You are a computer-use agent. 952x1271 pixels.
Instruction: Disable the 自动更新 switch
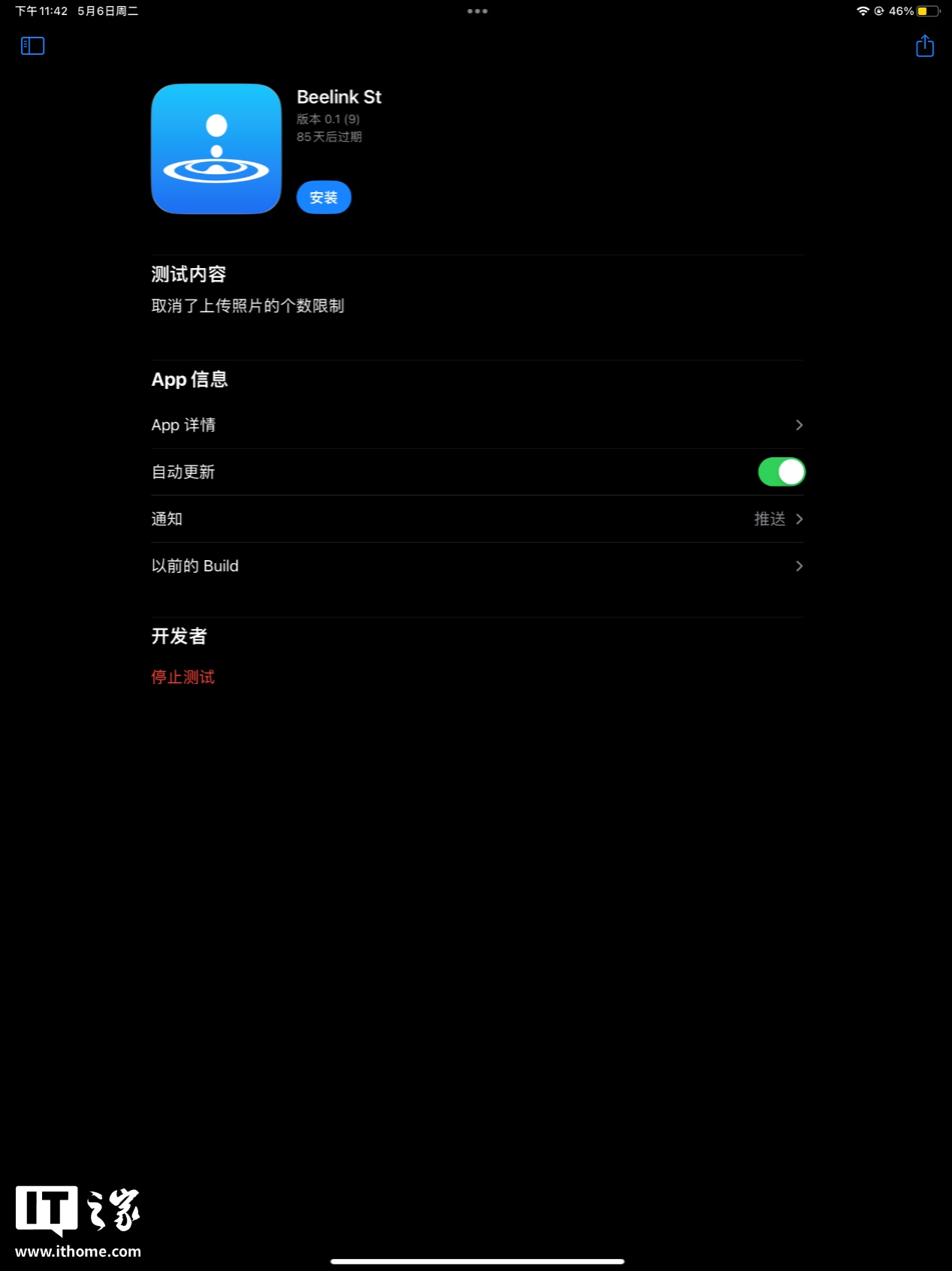781,472
